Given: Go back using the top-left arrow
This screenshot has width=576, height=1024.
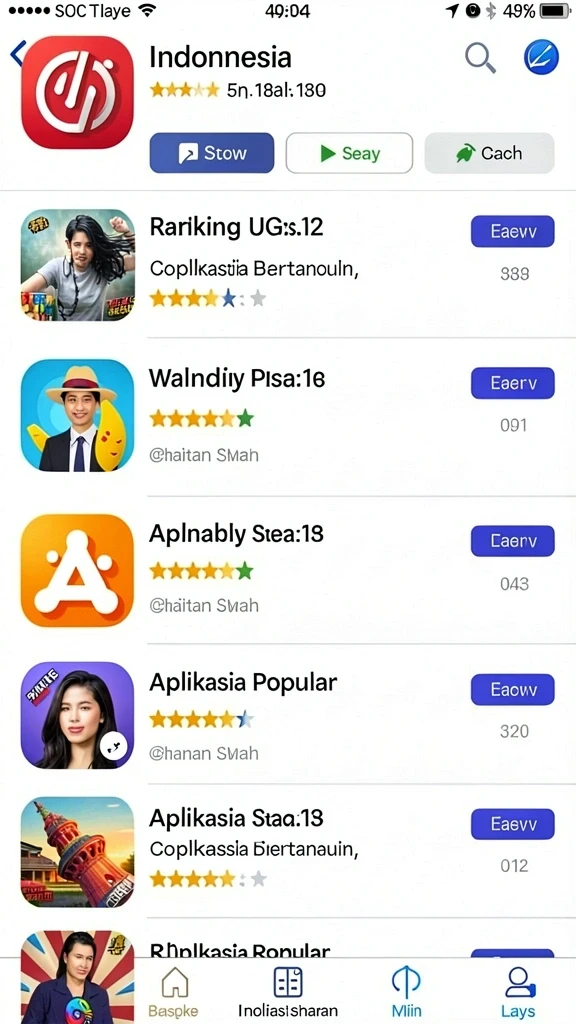Looking at the screenshot, I should click(16, 54).
